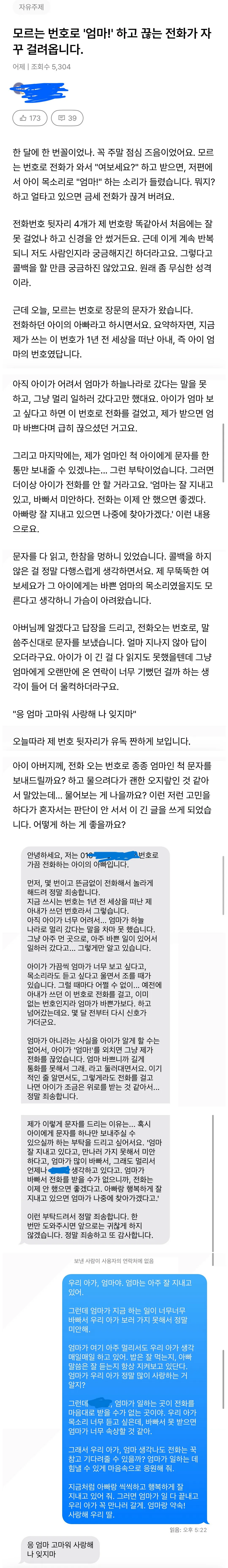228x1568 pixels.
Task: Open the 자유주제 category chip
Action: [31, 7]
